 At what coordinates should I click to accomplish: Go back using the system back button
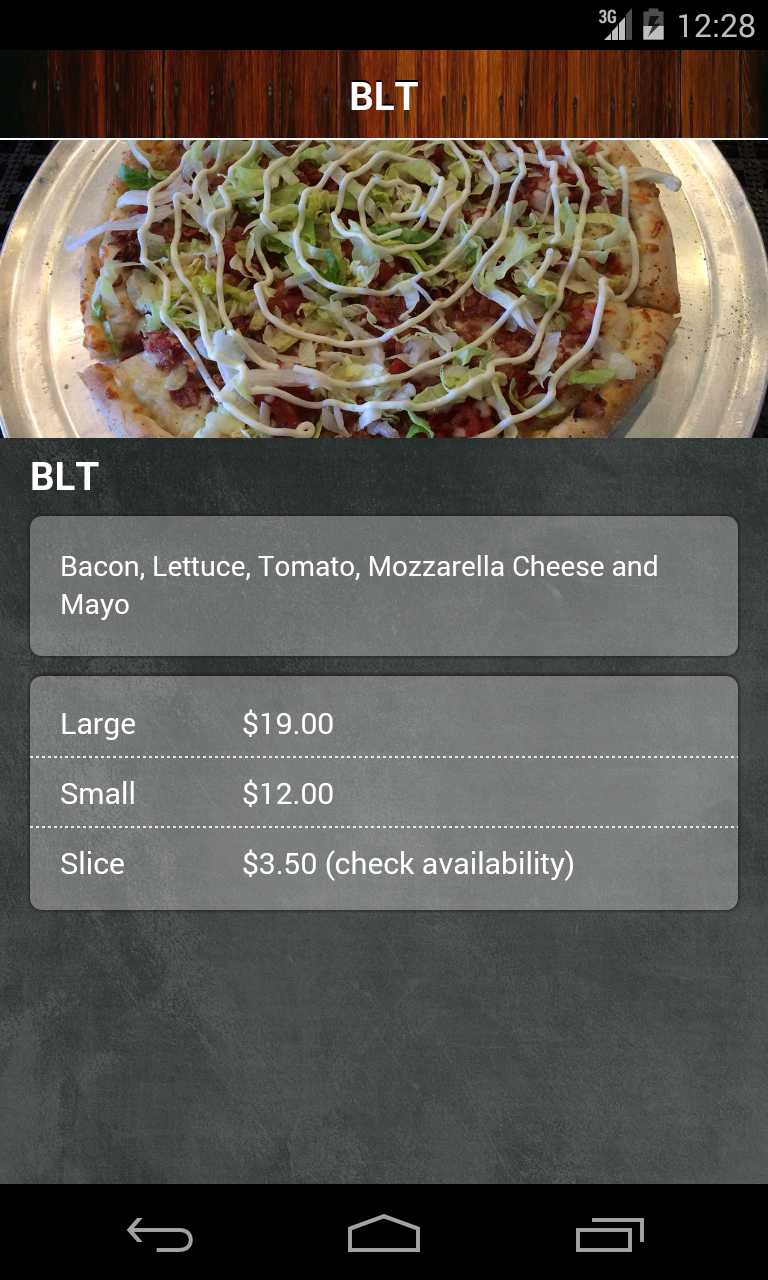pyautogui.click(x=160, y=1235)
